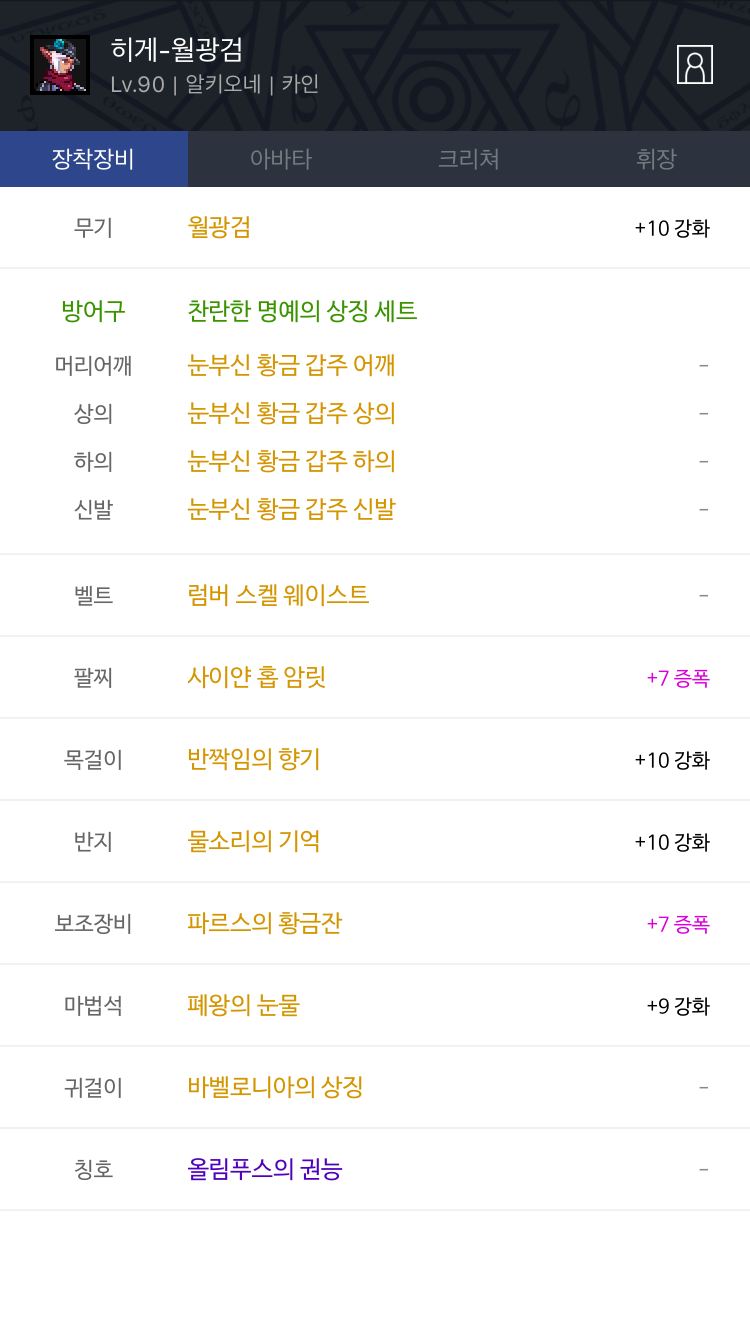
Task: Switch to the 크리쳐 tab
Action: 469,159
